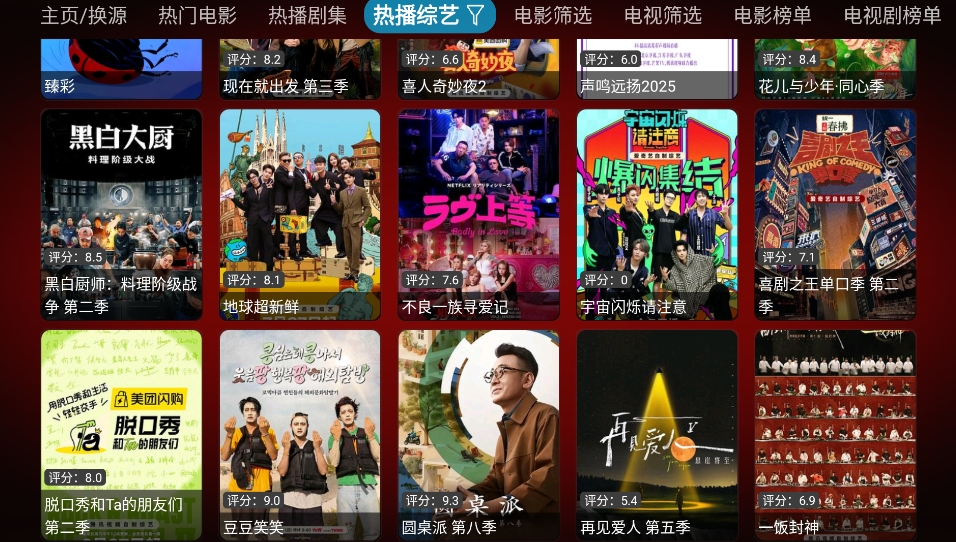View 再见爱人 第五季 details
This screenshot has width=956, height=542.
point(657,435)
